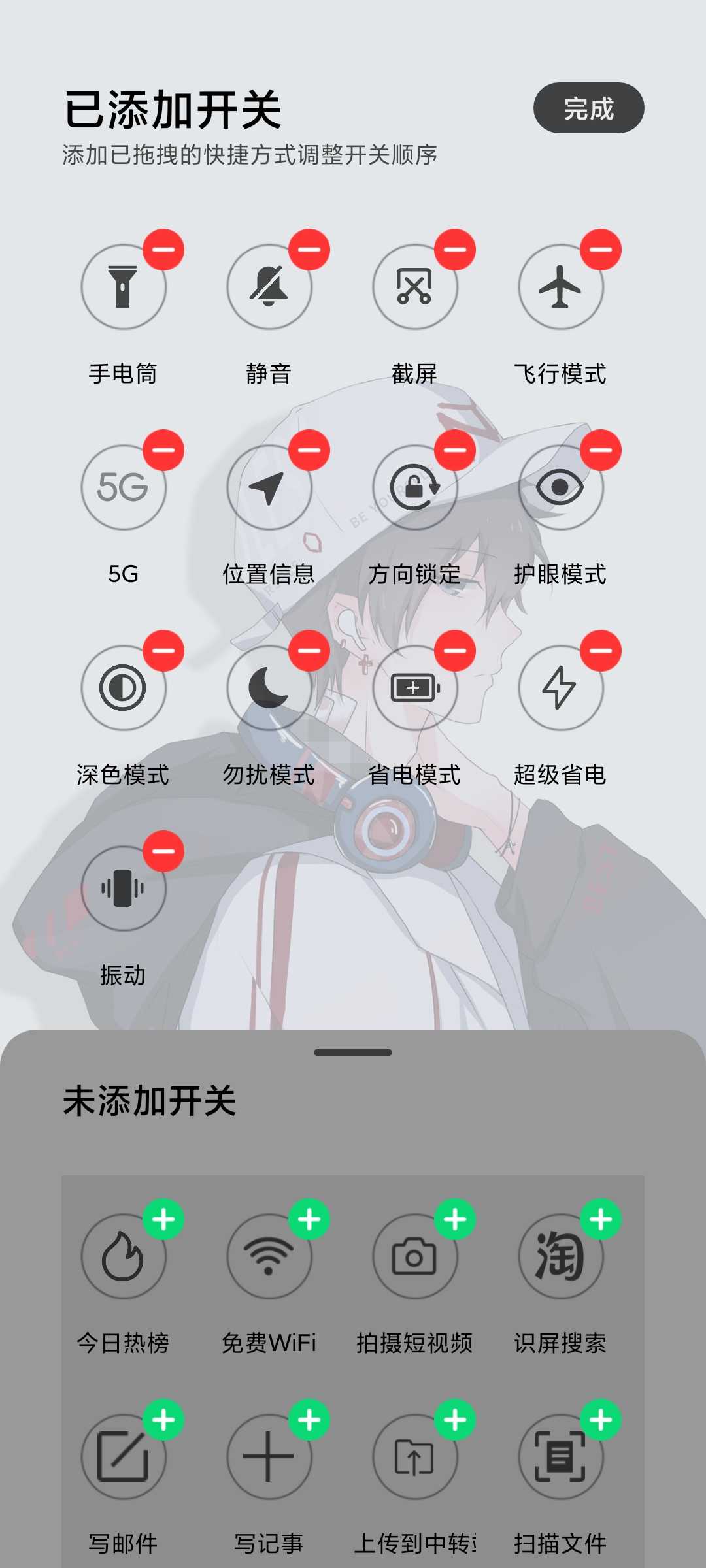Remove the 护眼模式 switch
706x1568 pixels.
(601, 450)
